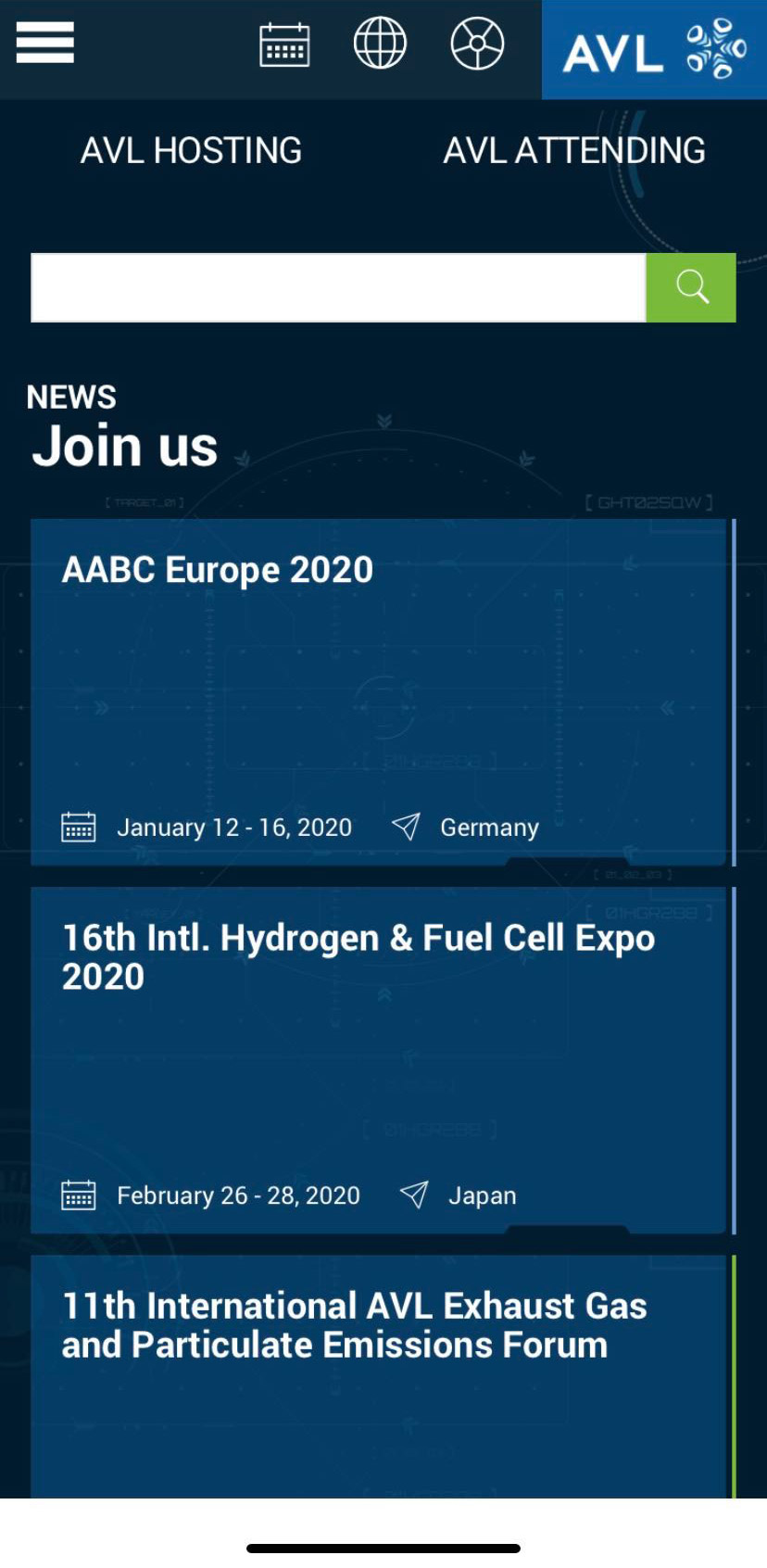Switch to AVL Attending
The image size is (767, 1568).
click(574, 150)
